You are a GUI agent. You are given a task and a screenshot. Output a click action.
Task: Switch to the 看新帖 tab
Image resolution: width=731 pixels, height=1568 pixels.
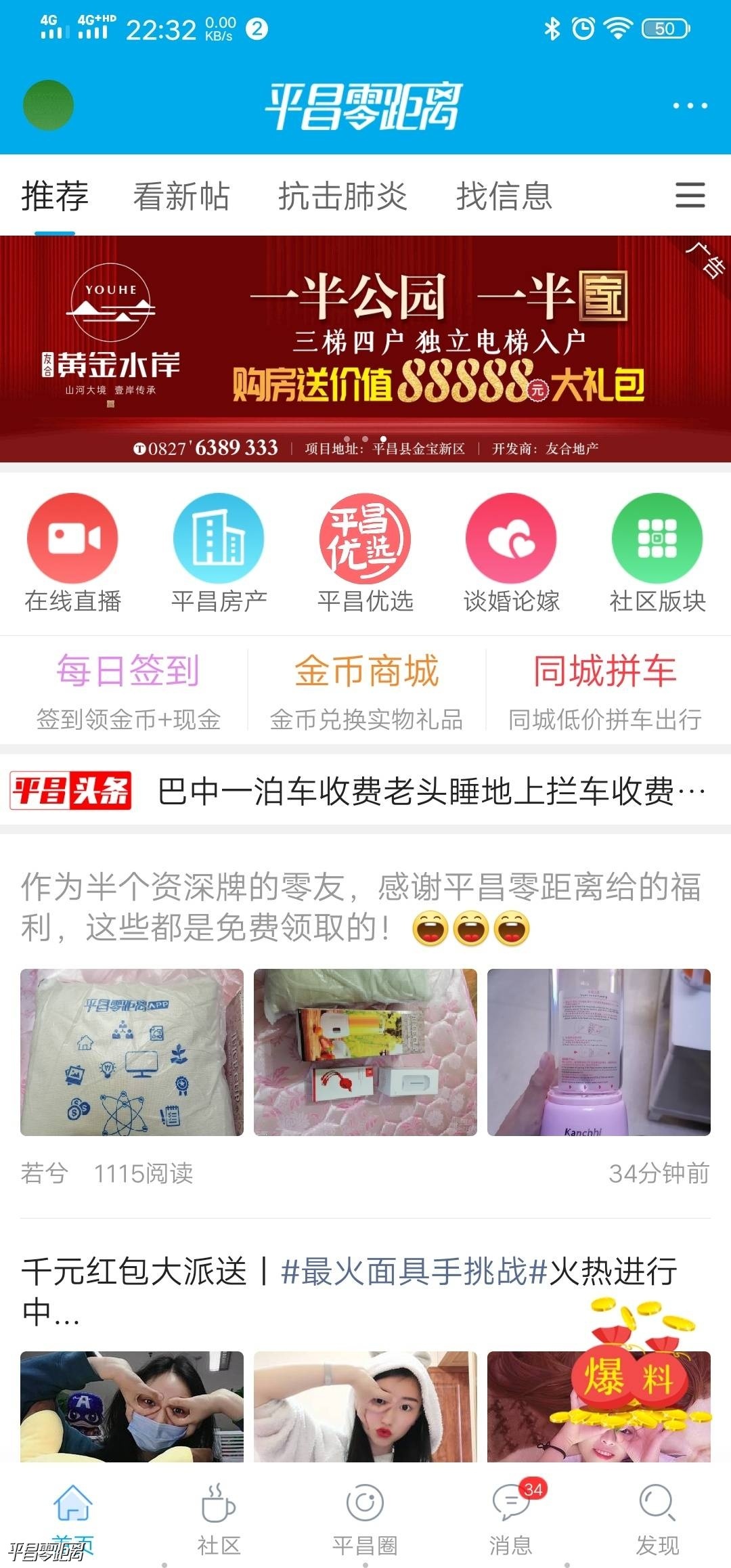pos(181,196)
